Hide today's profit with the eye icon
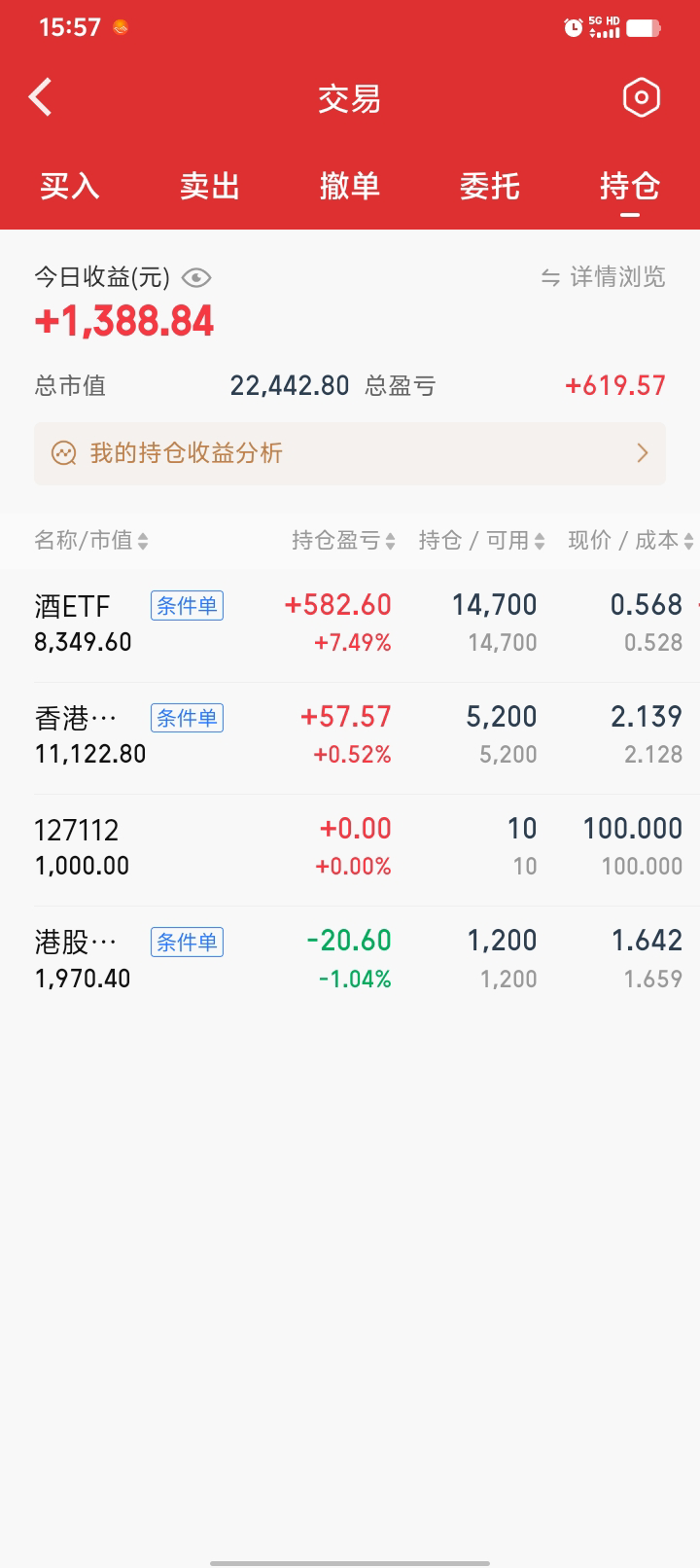Screen dimensions: 700x1568 (196, 278)
